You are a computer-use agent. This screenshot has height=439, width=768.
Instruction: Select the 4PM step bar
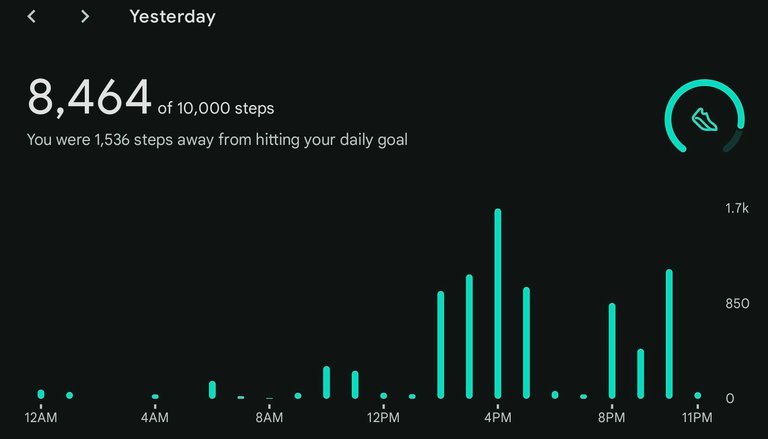(497, 304)
